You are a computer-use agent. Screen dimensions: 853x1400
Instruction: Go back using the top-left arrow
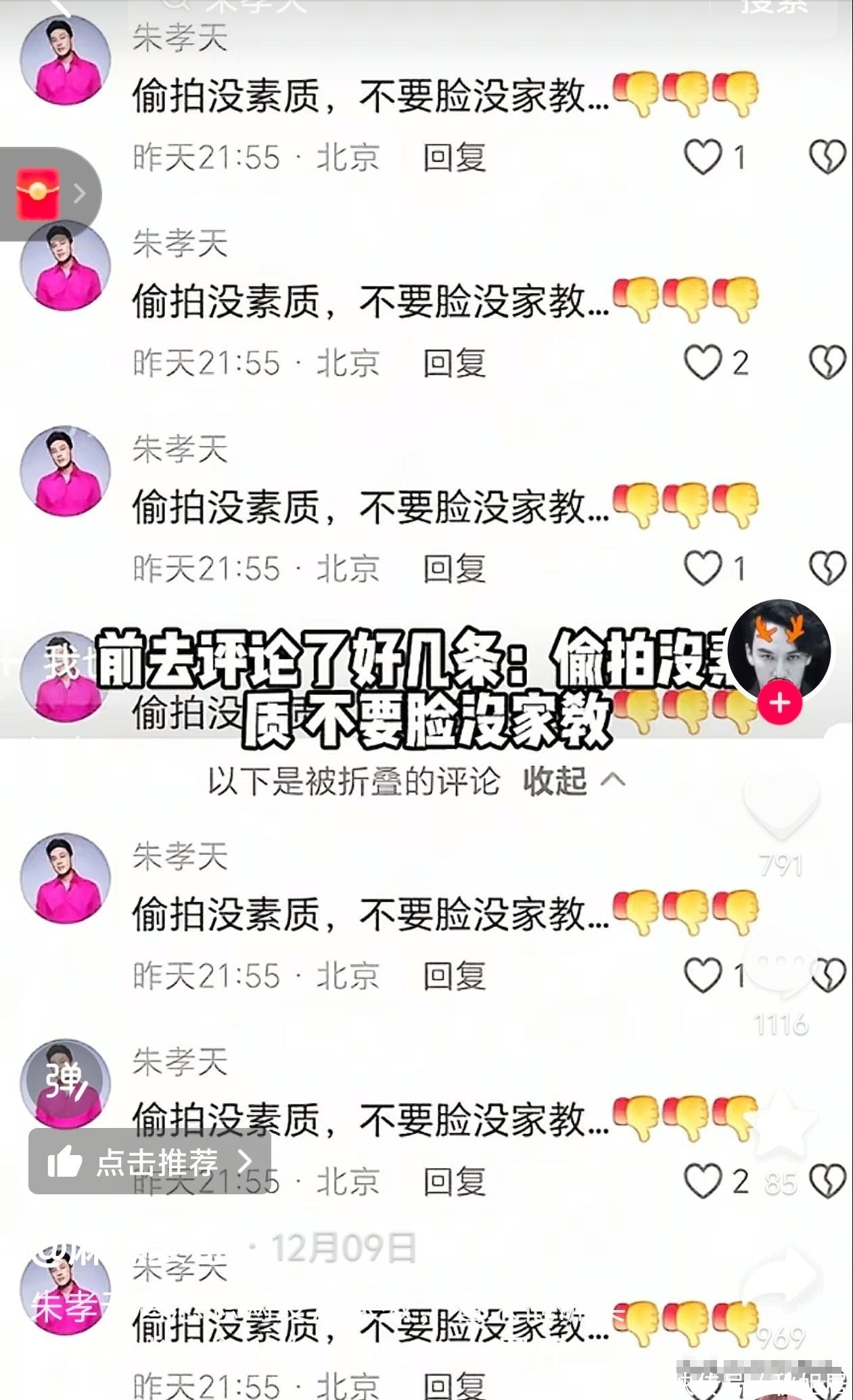60,5
